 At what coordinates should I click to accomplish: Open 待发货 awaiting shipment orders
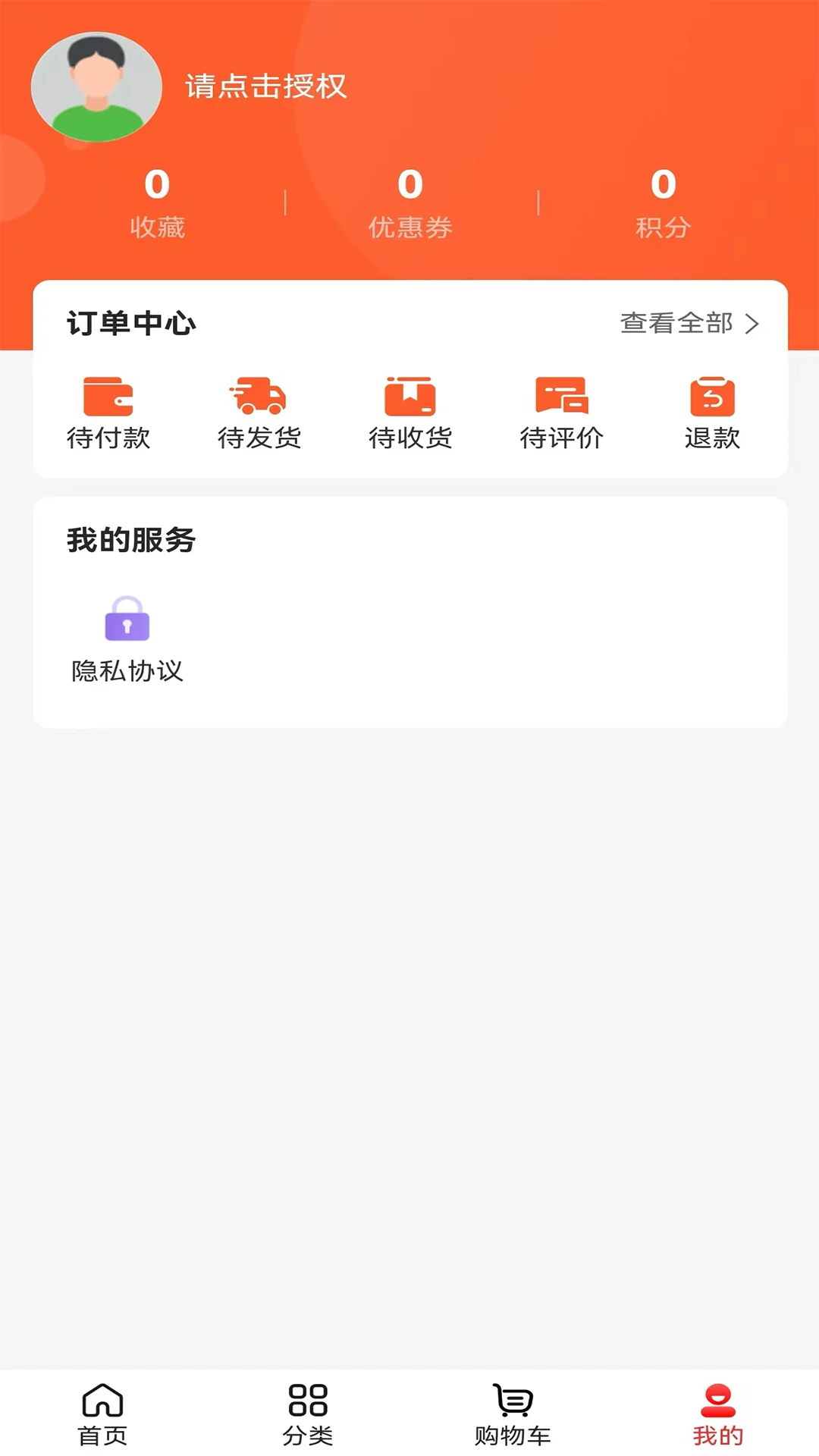click(259, 413)
